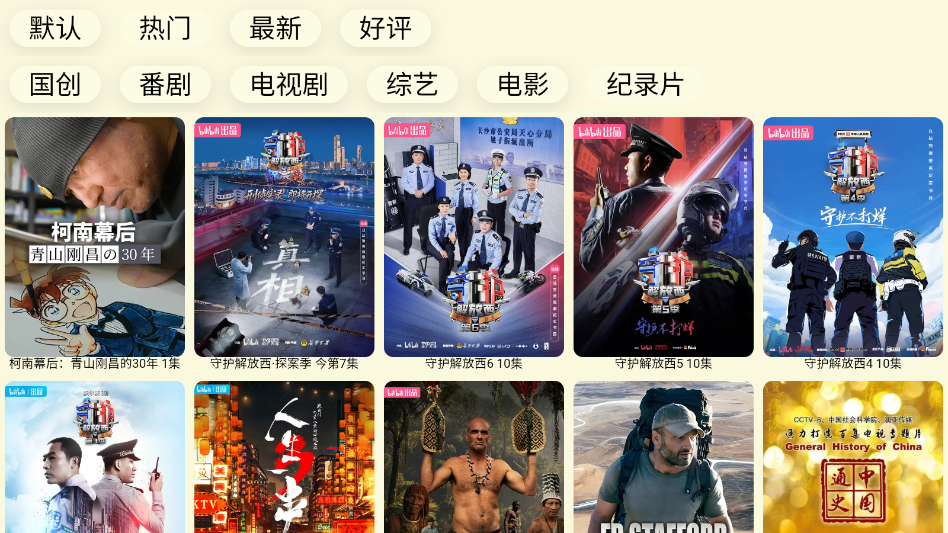Select the 纪录片 category chip
Viewport: 948px width, 533px height.
645,85
